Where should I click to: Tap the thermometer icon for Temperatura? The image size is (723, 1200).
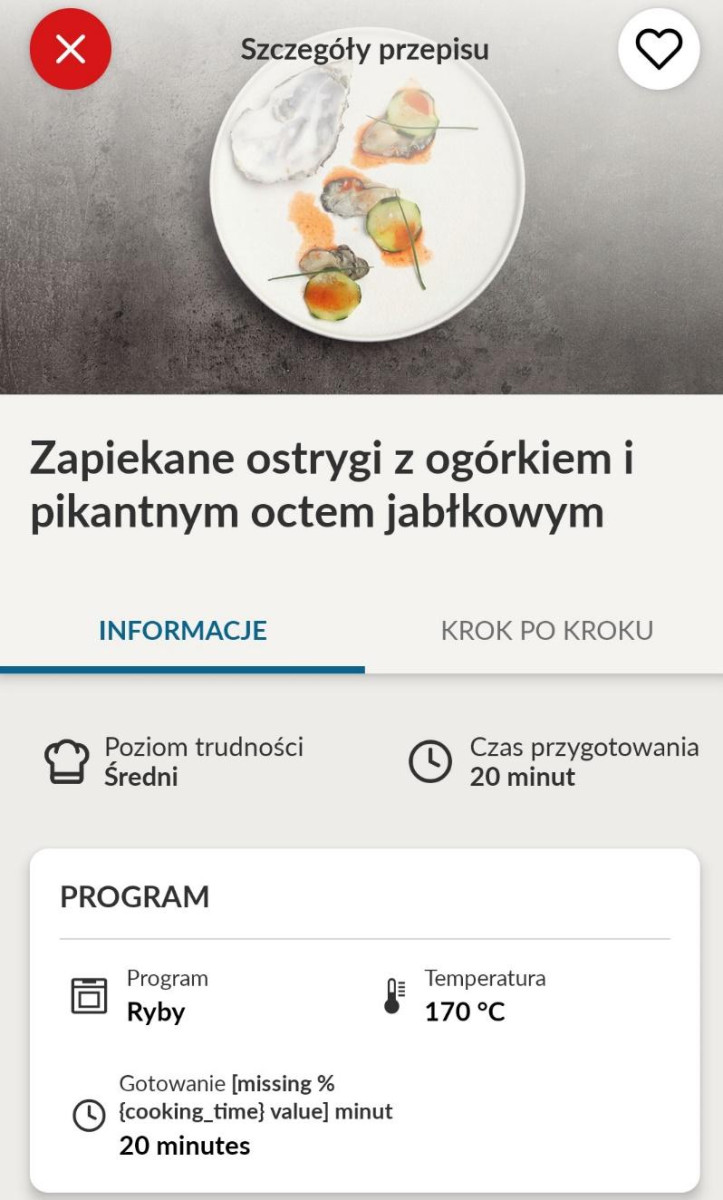(394, 994)
